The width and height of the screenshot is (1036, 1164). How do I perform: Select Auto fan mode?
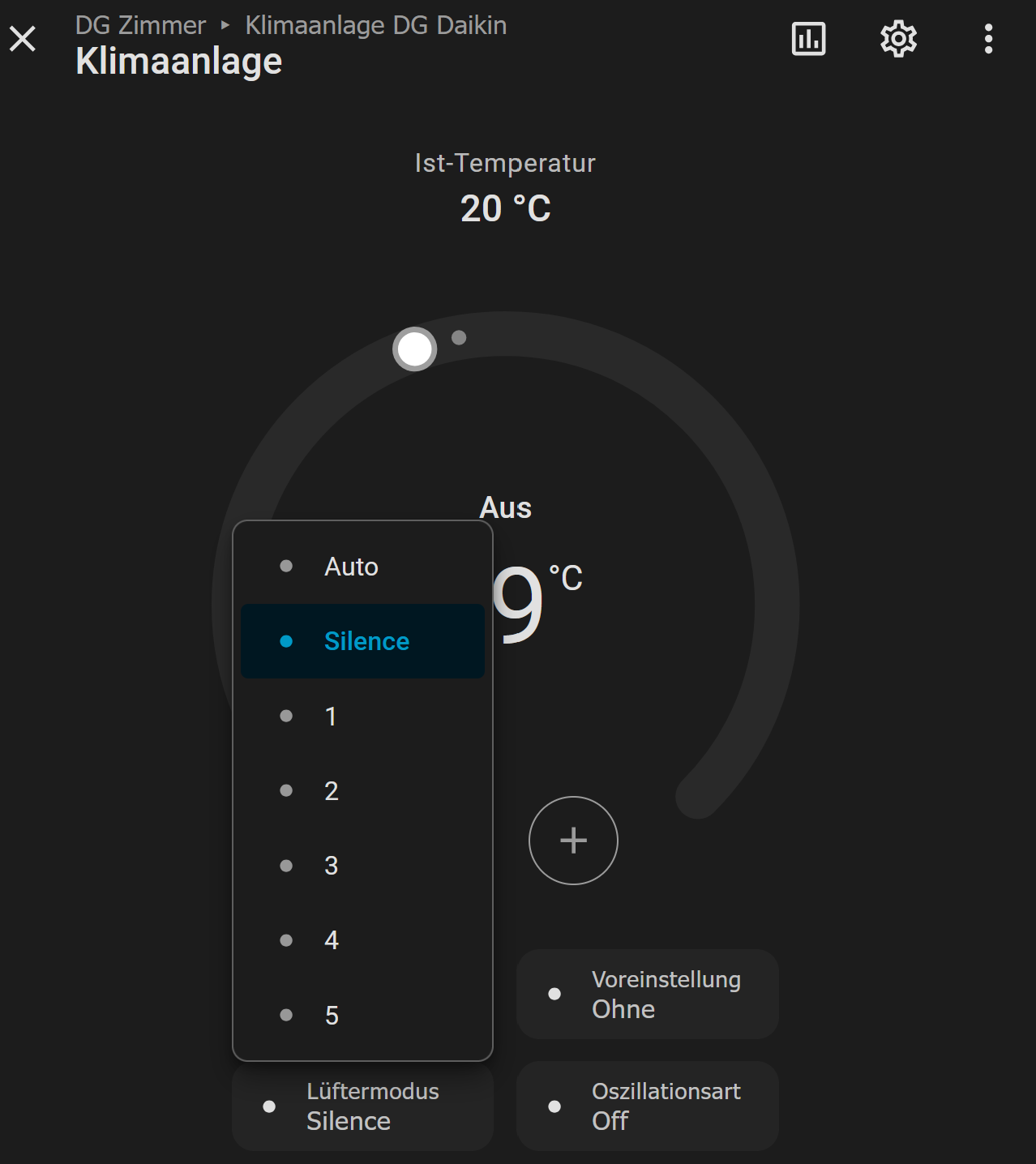(x=362, y=567)
